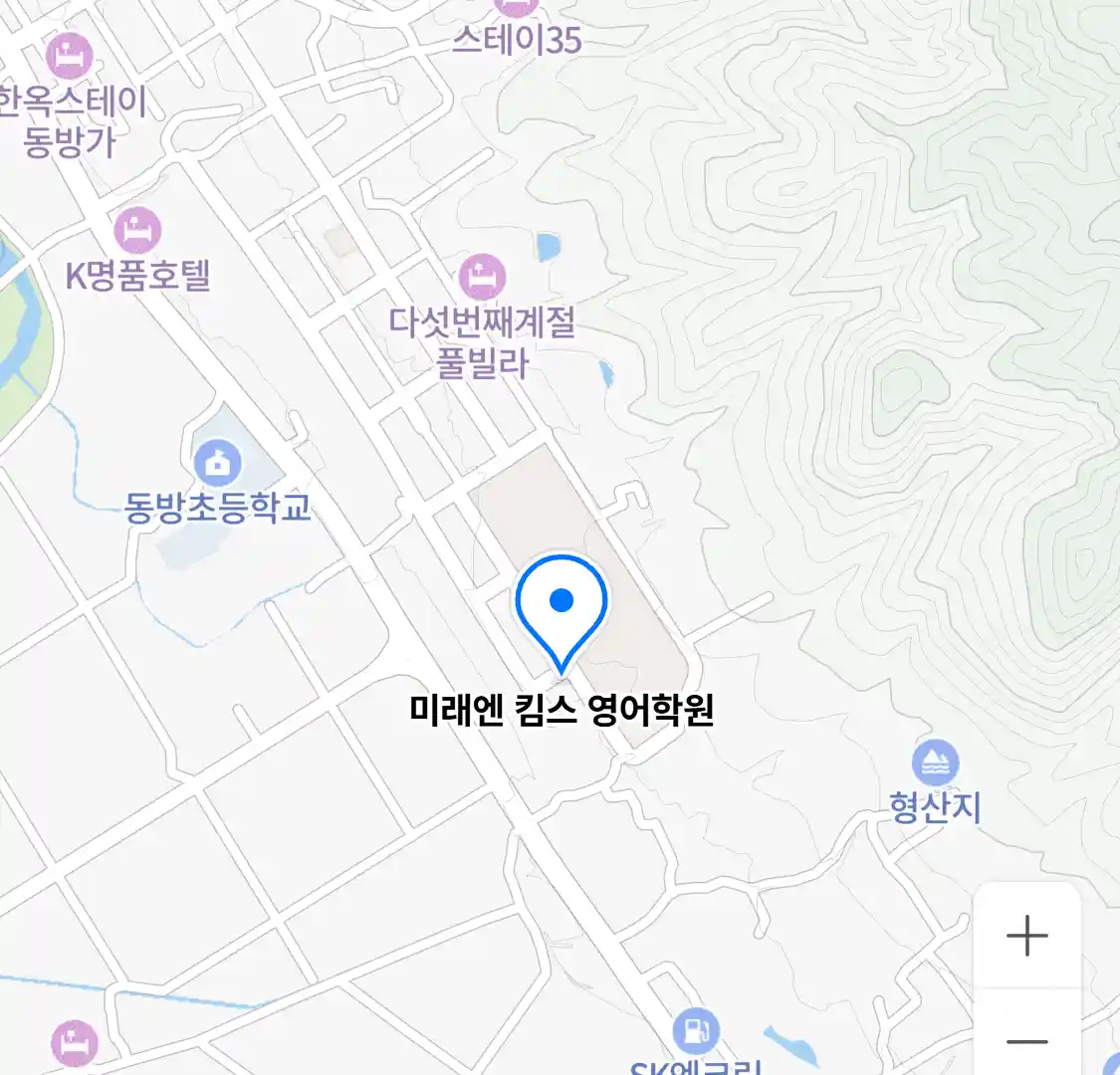The image size is (1120, 1075).
Task: Zoom out on the map
Action: click(1026, 1040)
